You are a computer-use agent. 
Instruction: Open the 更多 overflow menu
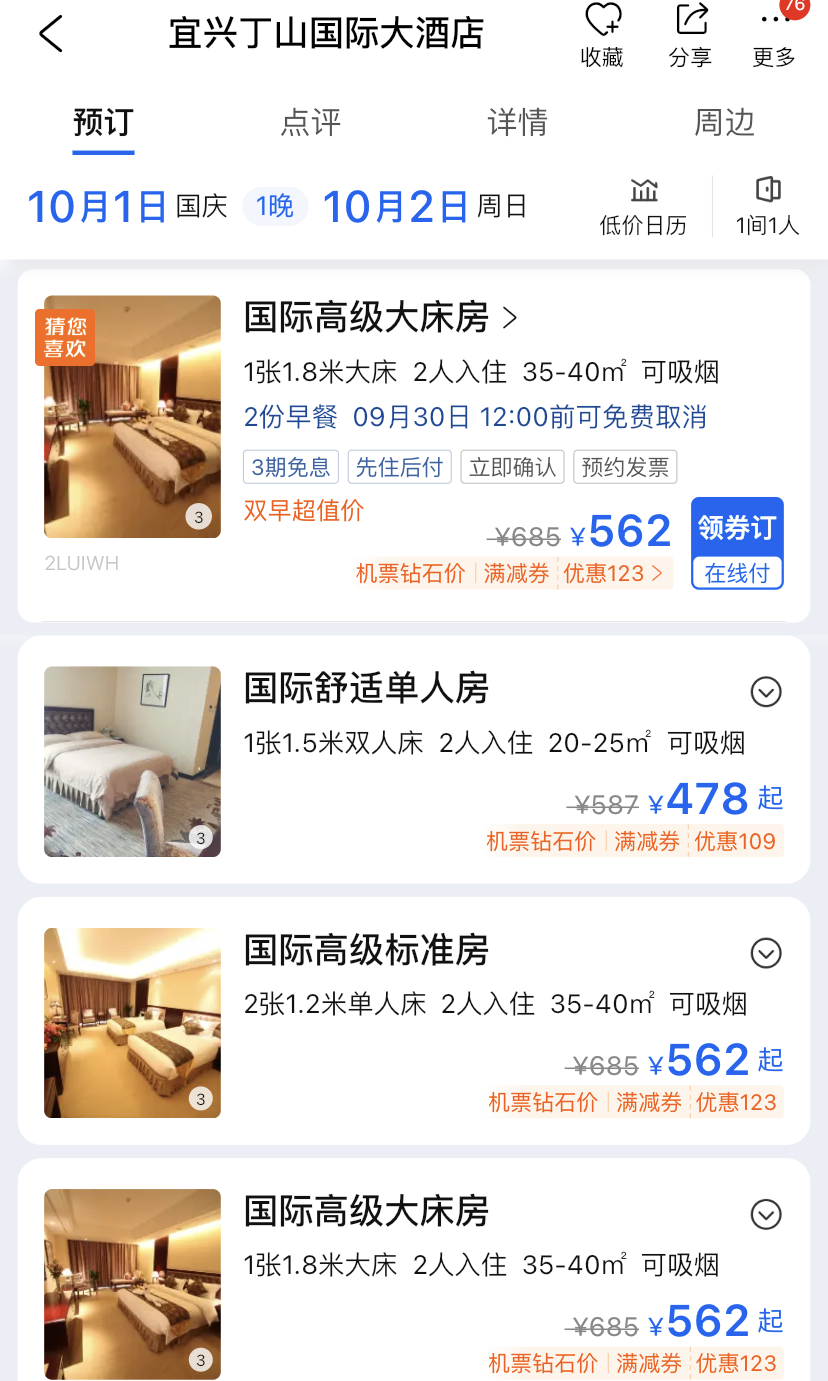tap(774, 35)
